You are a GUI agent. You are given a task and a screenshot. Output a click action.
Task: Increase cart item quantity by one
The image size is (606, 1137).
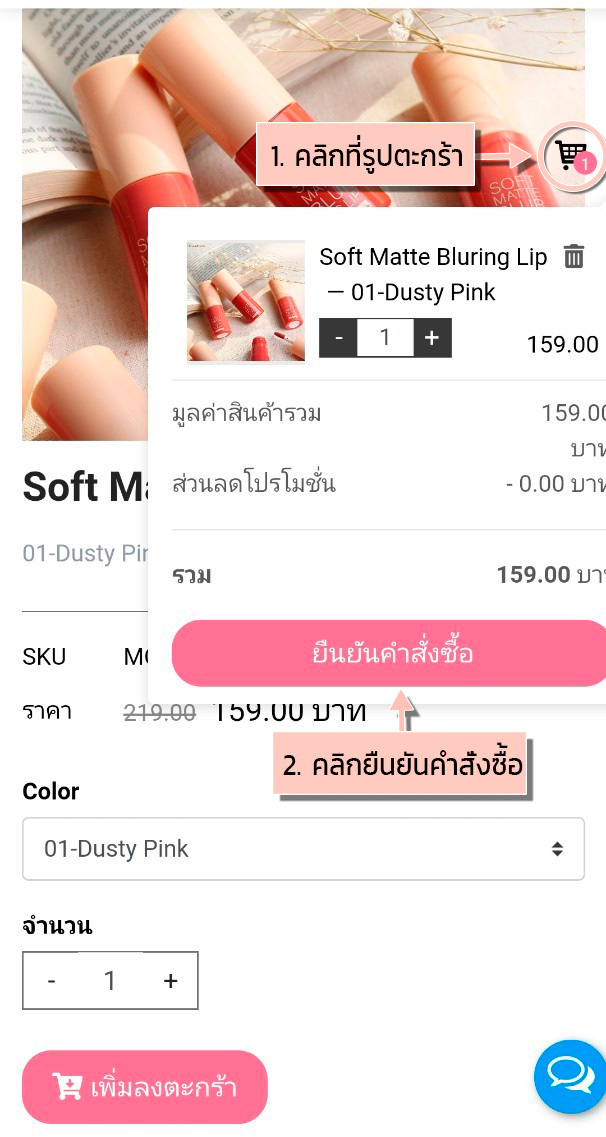(432, 338)
